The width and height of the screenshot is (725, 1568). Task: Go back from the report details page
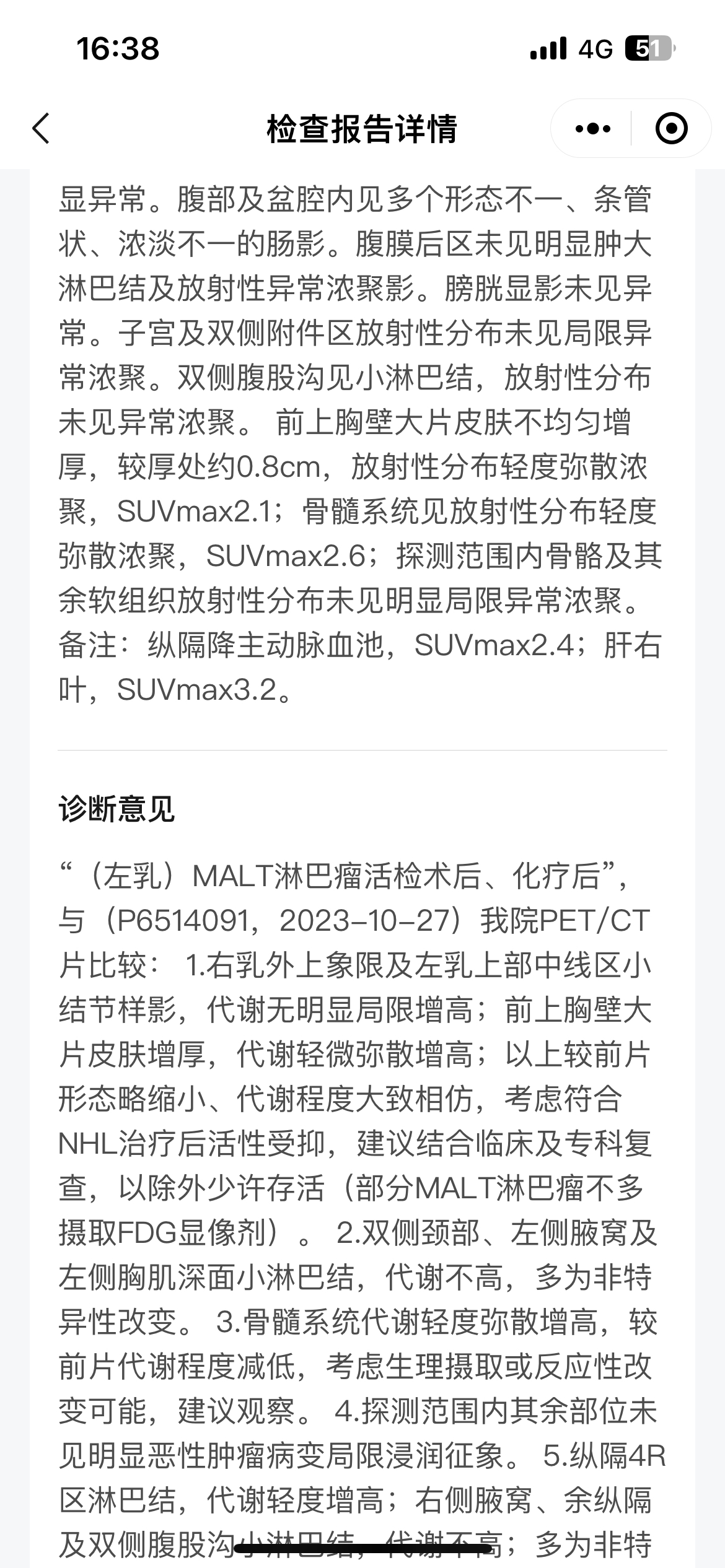pos(41,129)
